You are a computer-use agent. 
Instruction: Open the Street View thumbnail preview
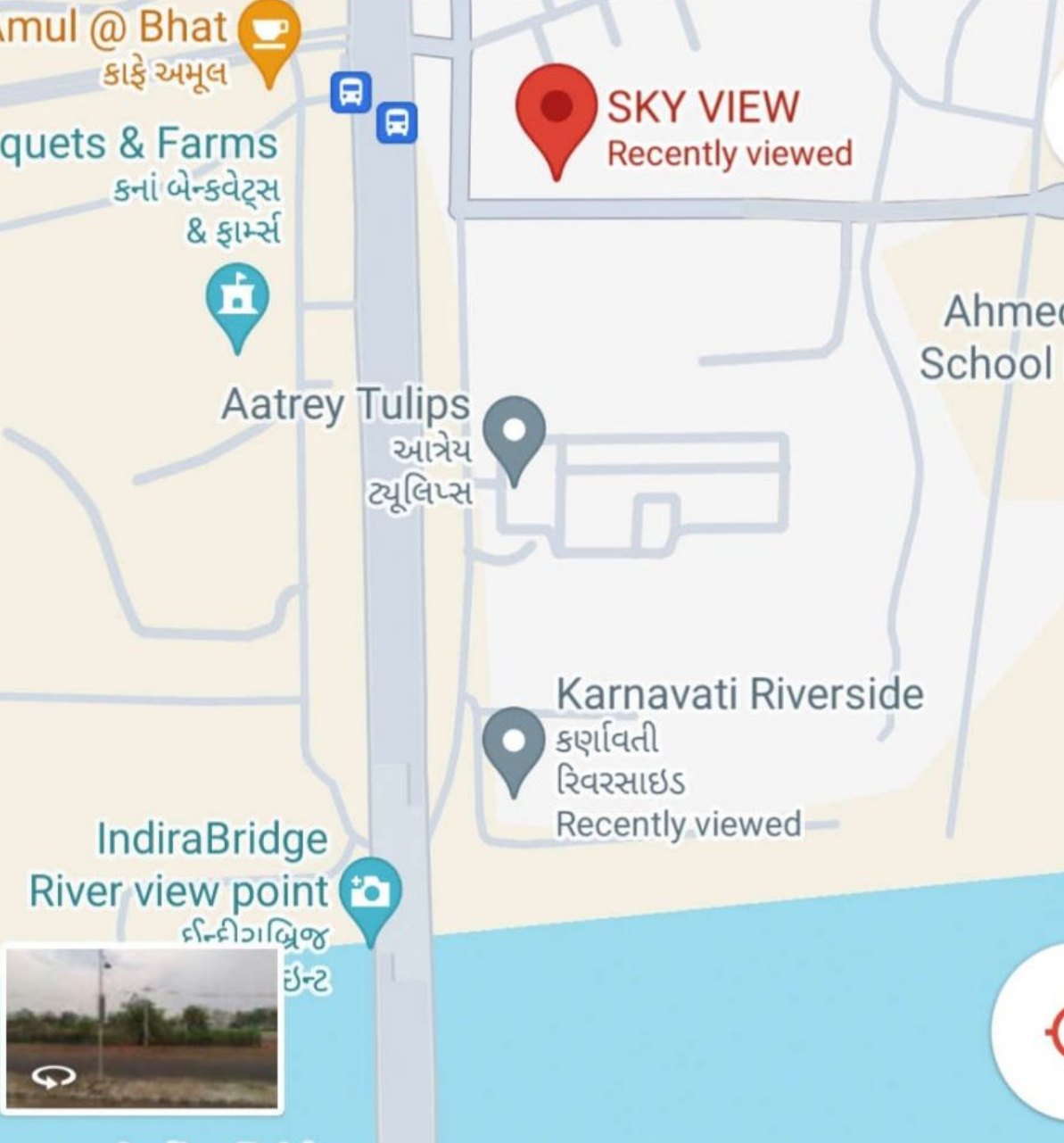pos(143,1028)
